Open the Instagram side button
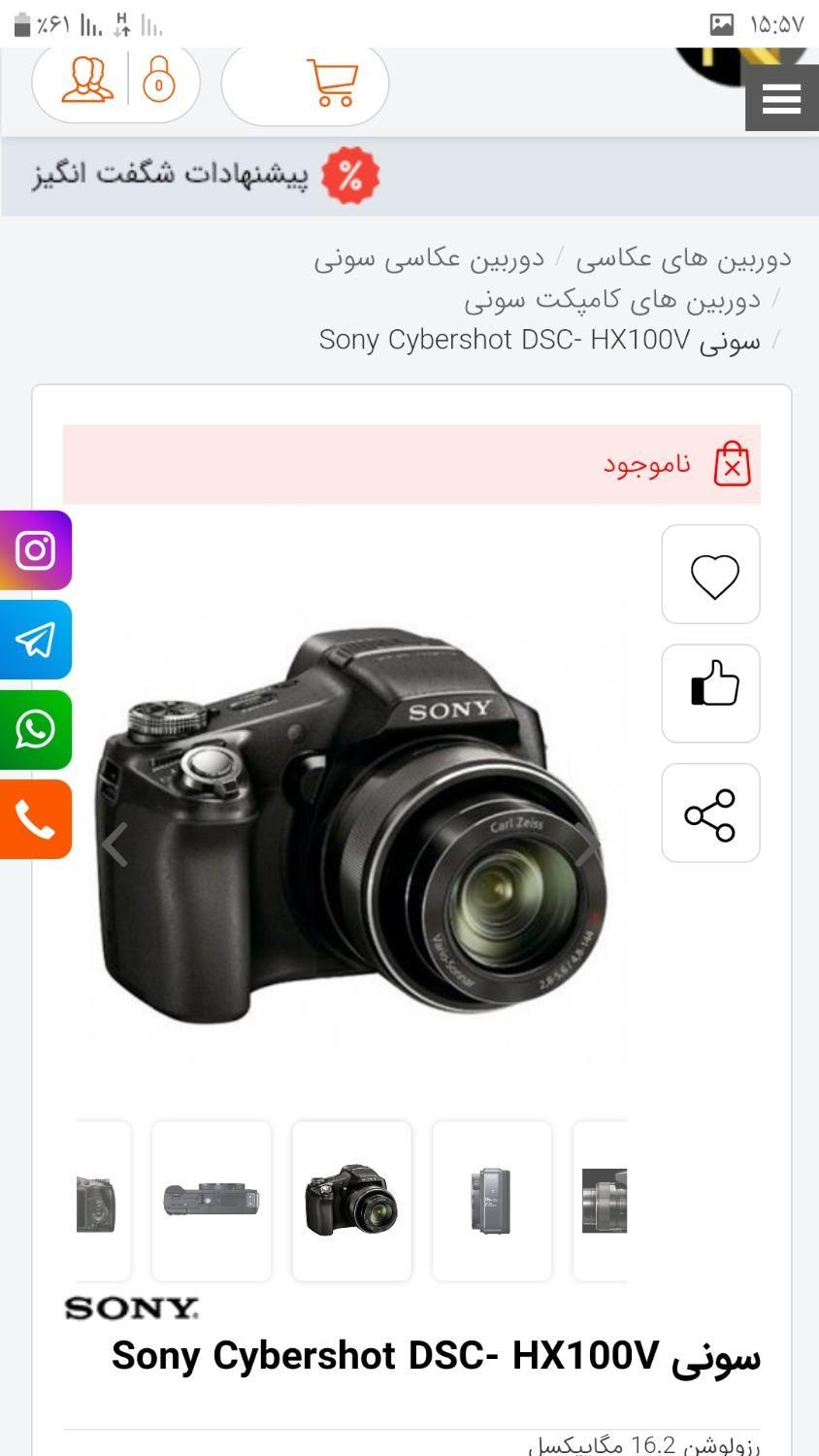The width and height of the screenshot is (819, 1456). click(x=35, y=550)
